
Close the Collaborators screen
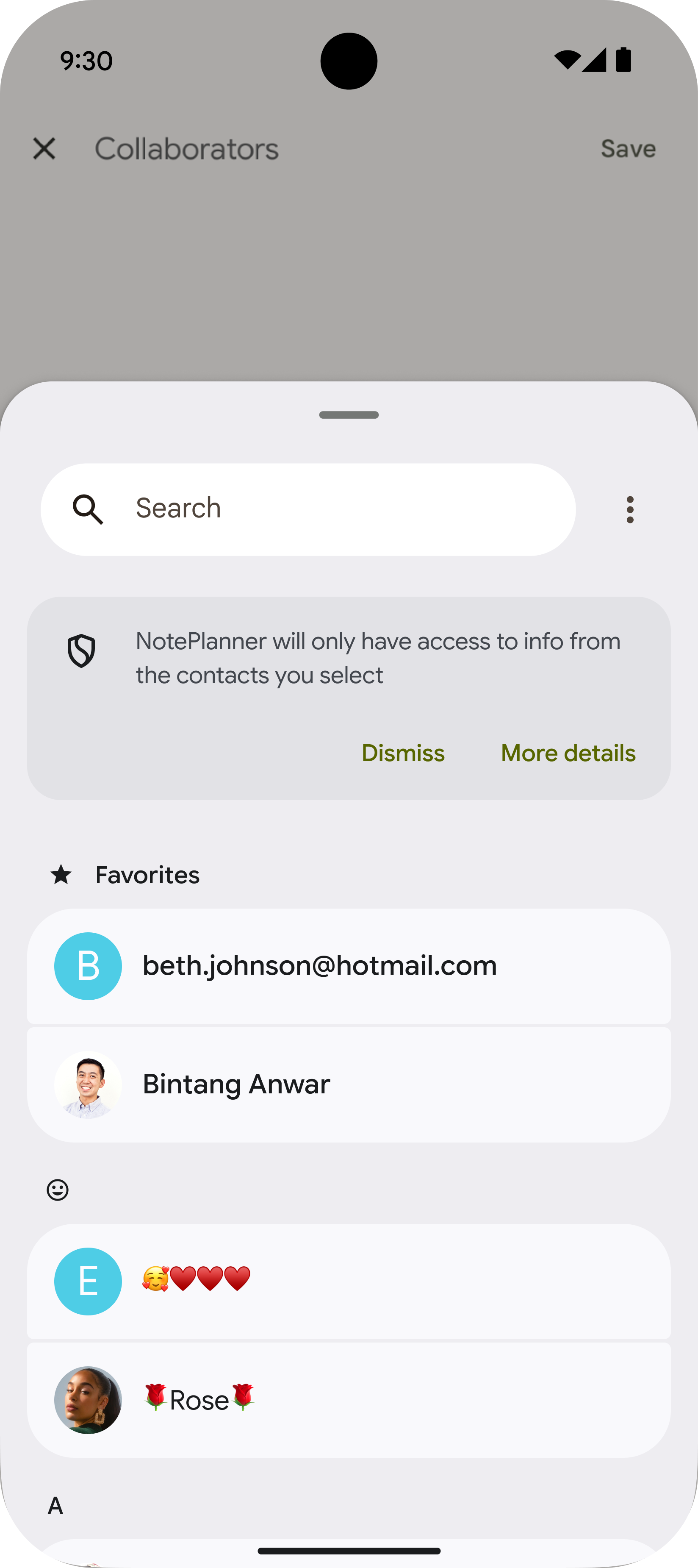click(44, 148)
